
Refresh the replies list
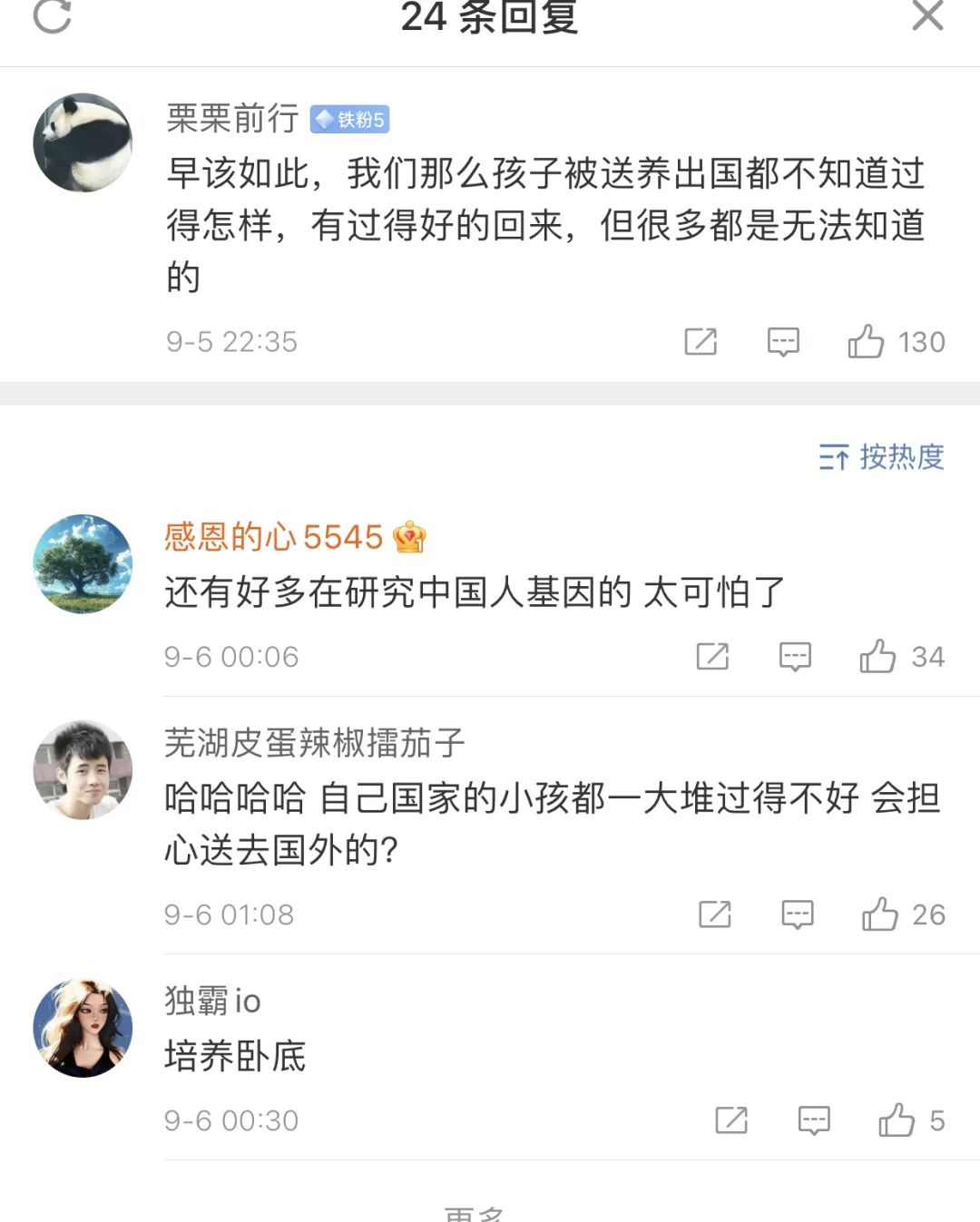pos(52,15)
